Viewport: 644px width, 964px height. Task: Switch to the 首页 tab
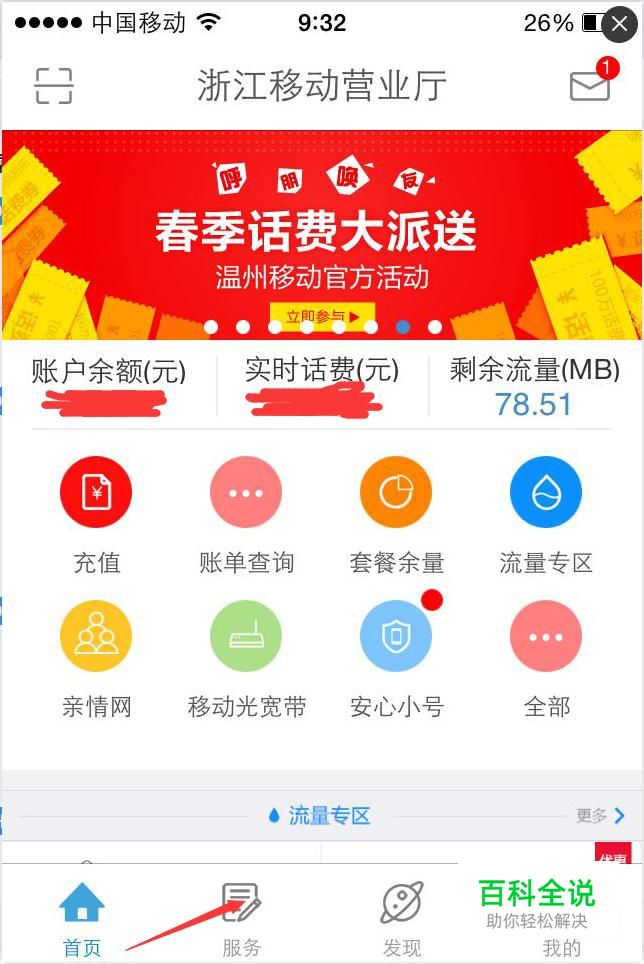pos(82,918)
